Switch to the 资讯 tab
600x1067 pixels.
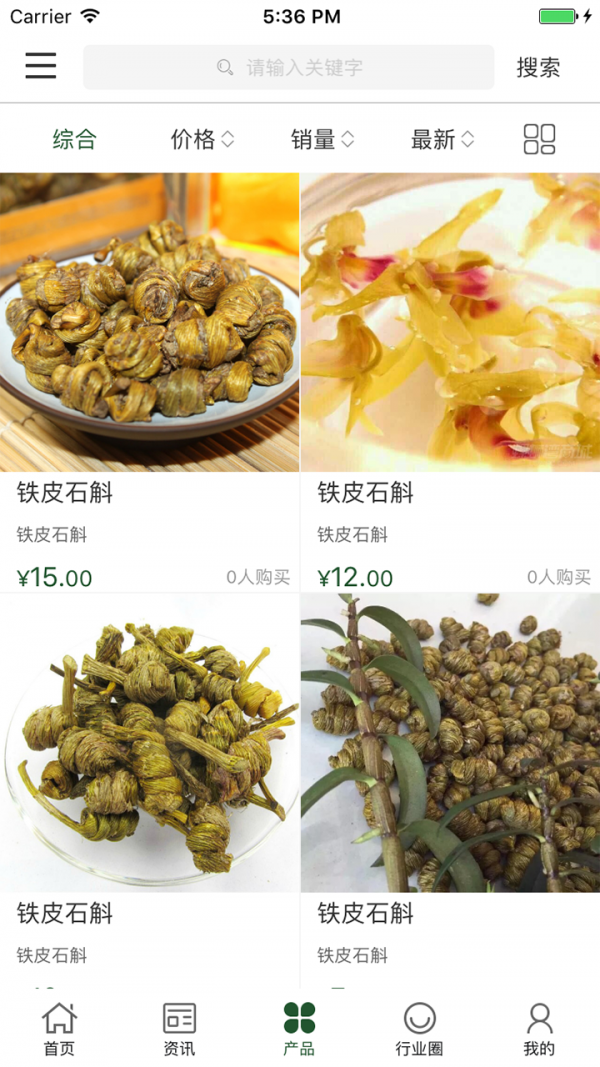[179, 1029]
